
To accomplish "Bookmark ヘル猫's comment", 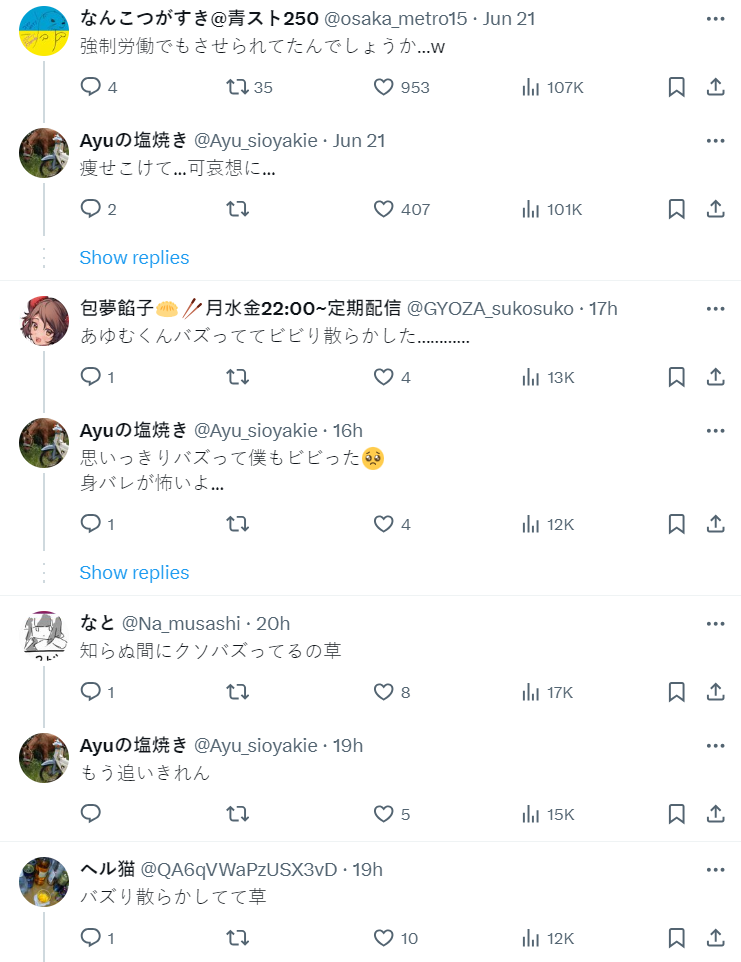I will (x=676, y=938).
